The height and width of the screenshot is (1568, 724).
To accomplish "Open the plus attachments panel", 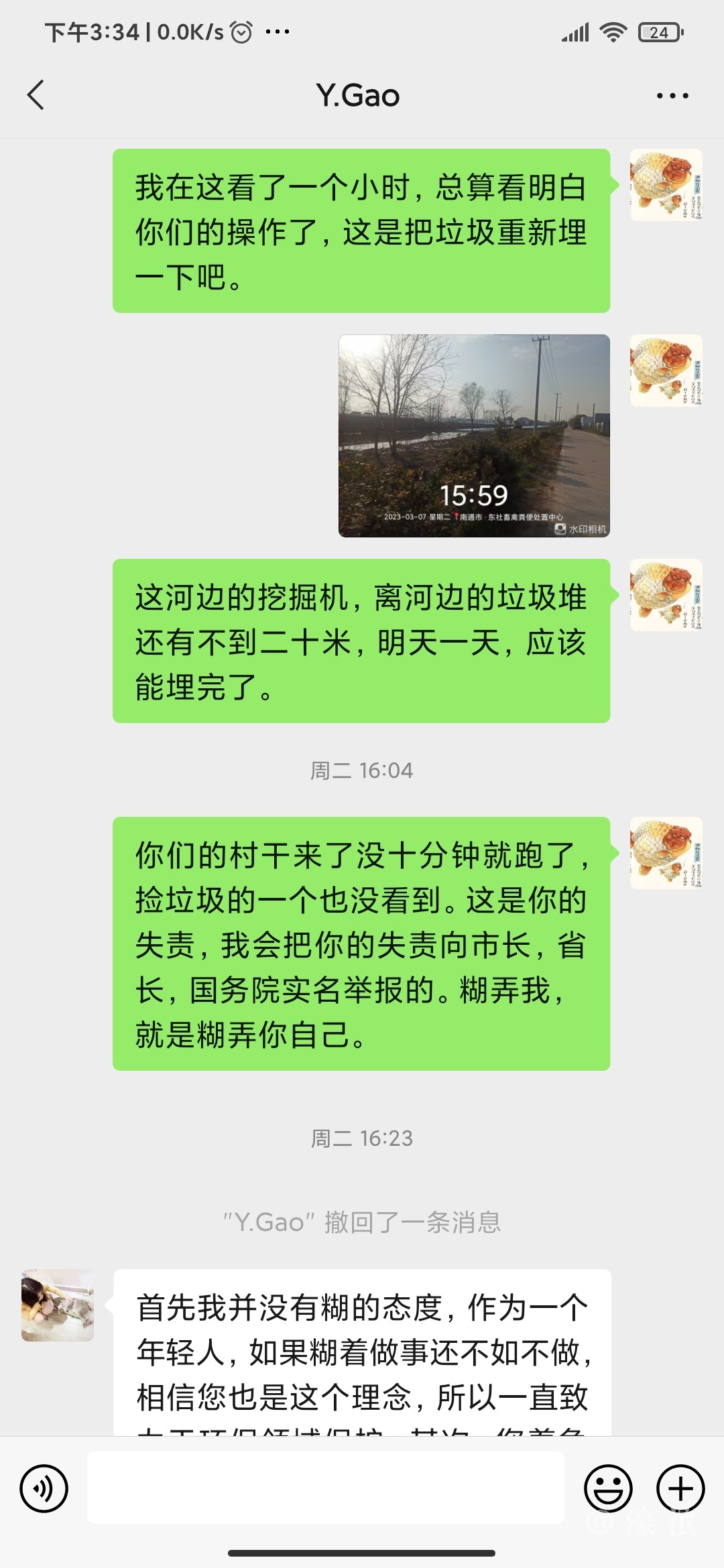I will tap(680, 1488).
